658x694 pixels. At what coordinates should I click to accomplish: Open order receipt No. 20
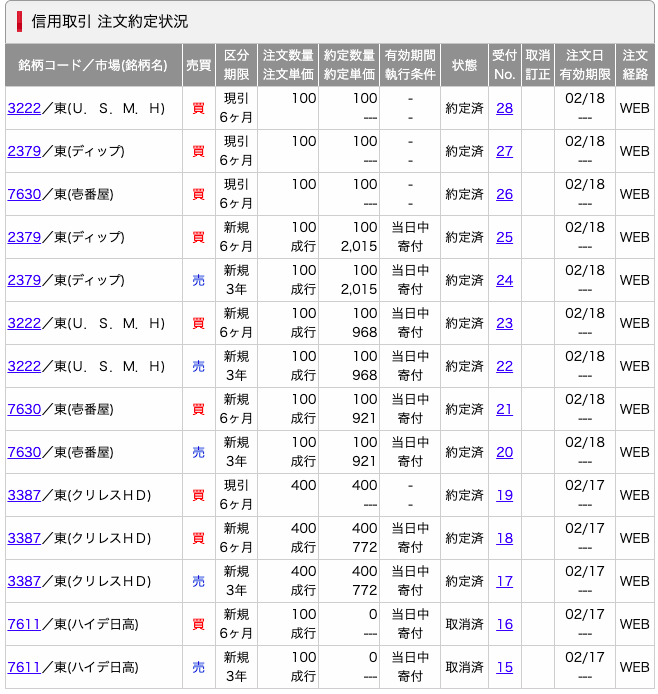pos(504,452)
